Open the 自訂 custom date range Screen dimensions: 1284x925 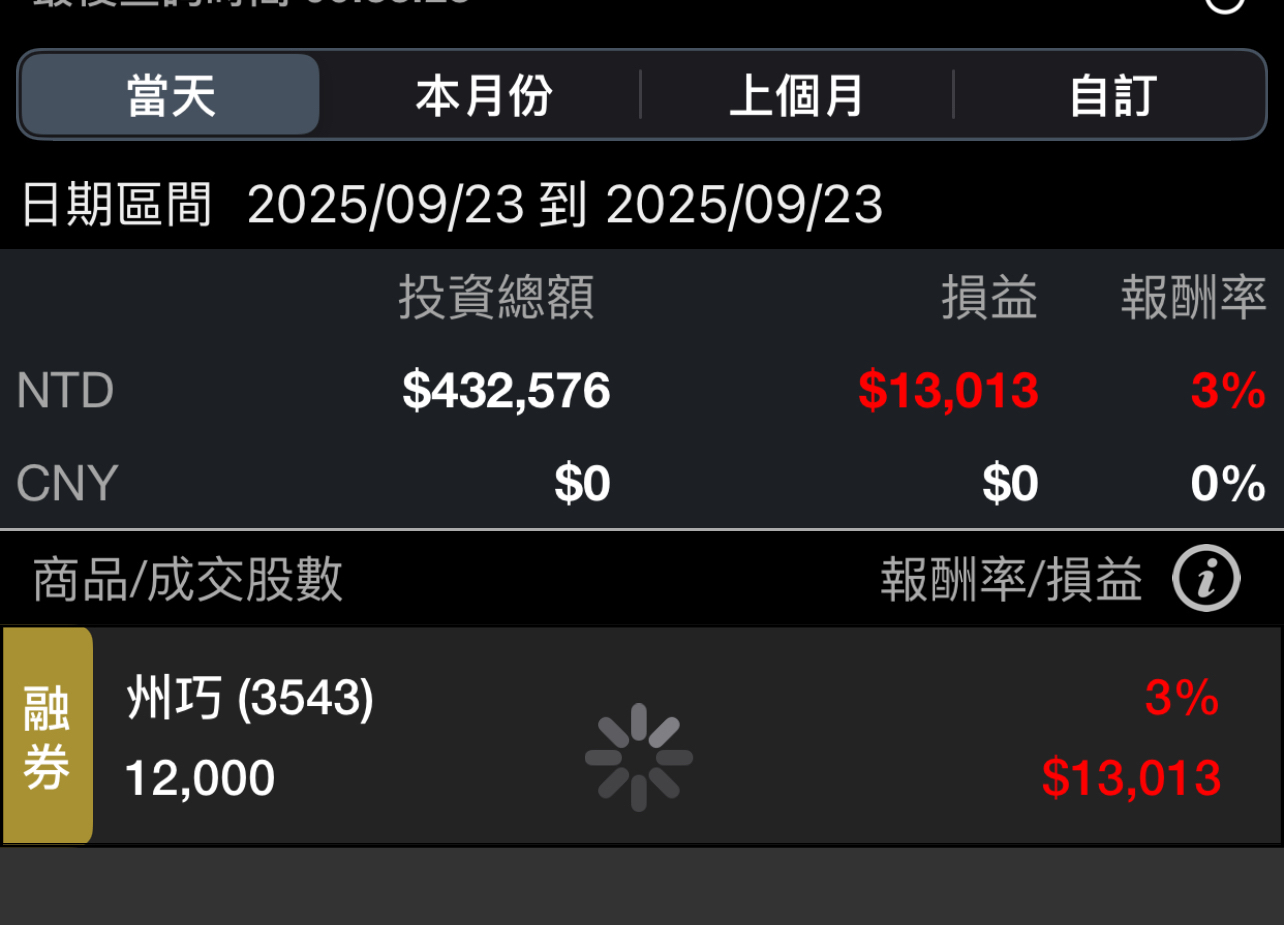point(1112,96)
